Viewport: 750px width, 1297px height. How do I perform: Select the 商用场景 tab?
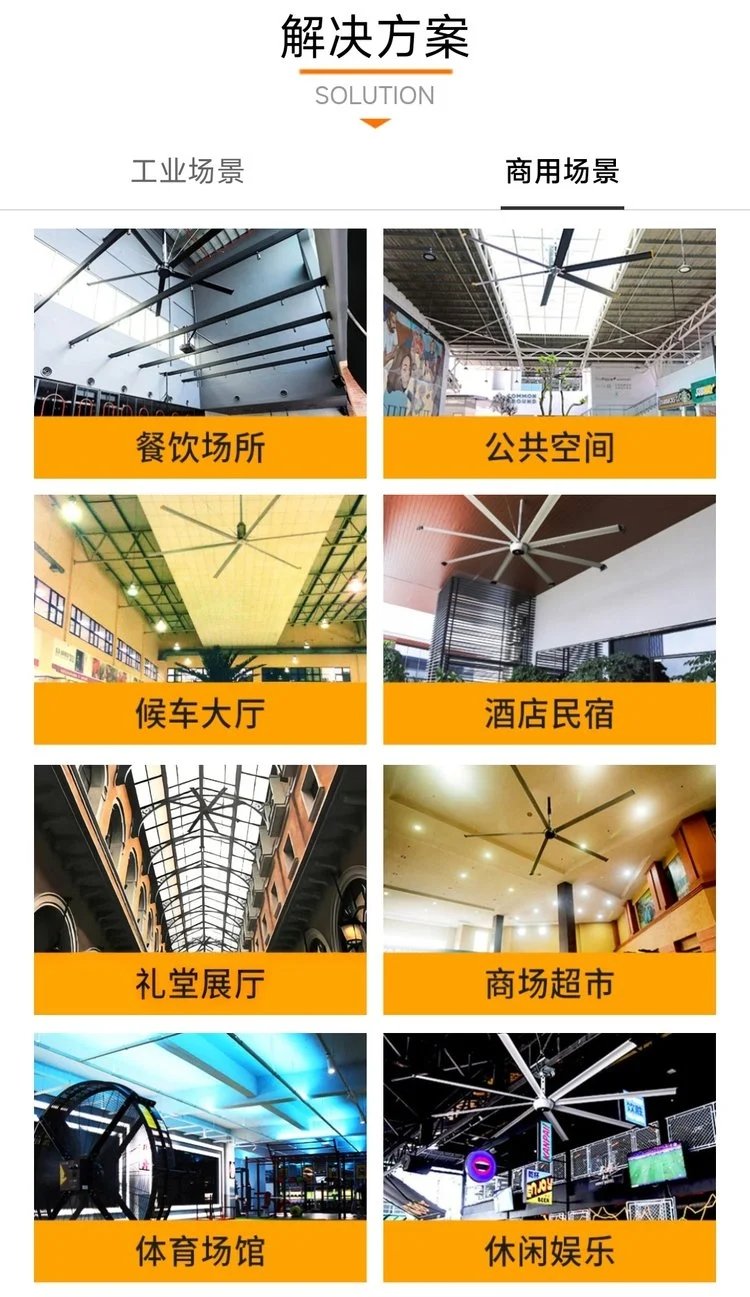[562, 171]
